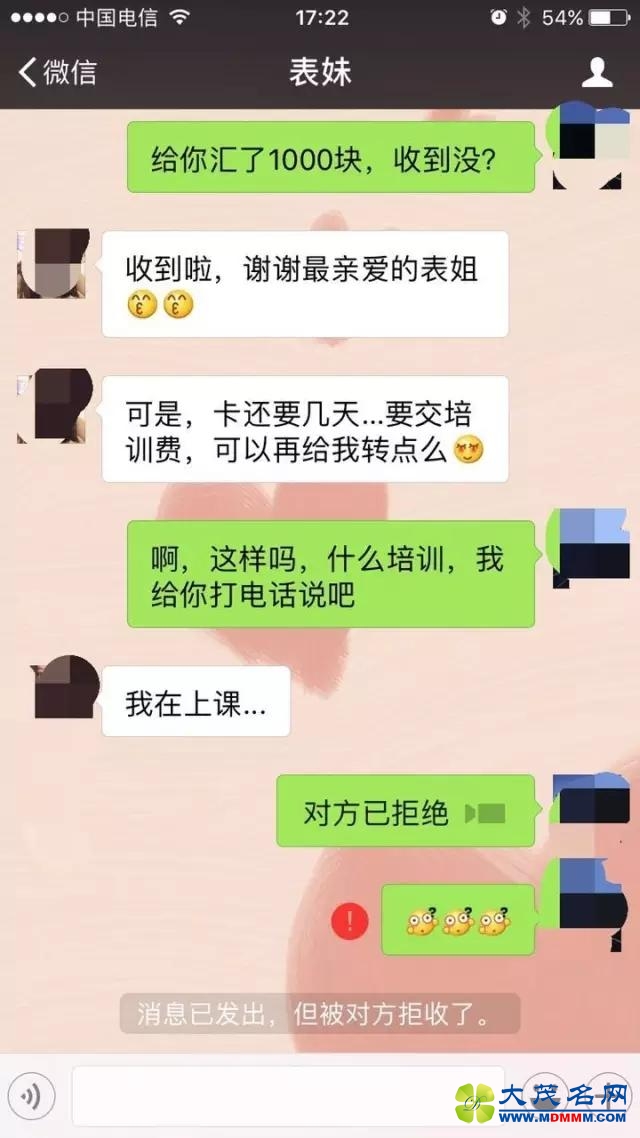Tap the red failed-to-send exclamation icon
This screenshot has height=1138, width=640.
tap(350, 920)
